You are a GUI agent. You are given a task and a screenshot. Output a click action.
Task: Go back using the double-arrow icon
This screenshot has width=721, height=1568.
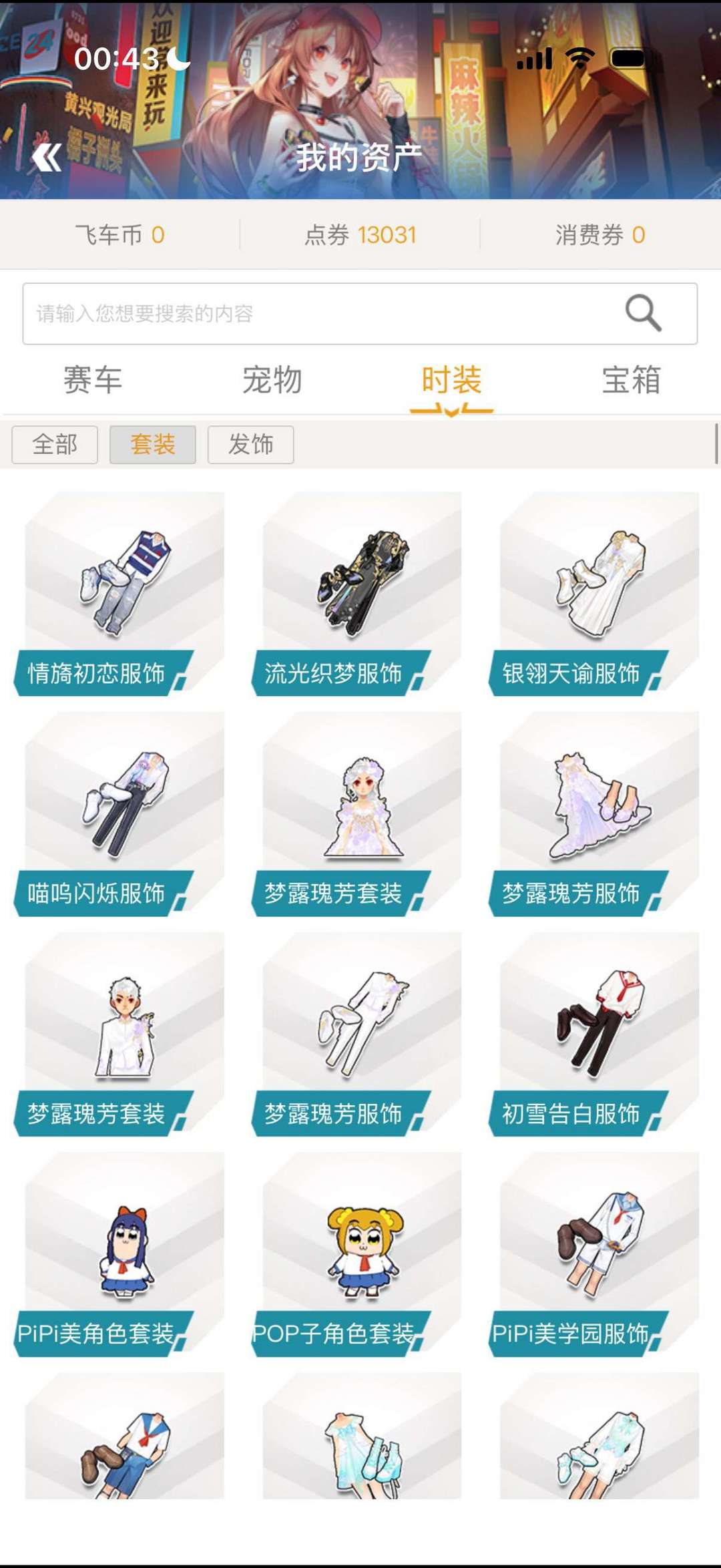coord(47,158)
